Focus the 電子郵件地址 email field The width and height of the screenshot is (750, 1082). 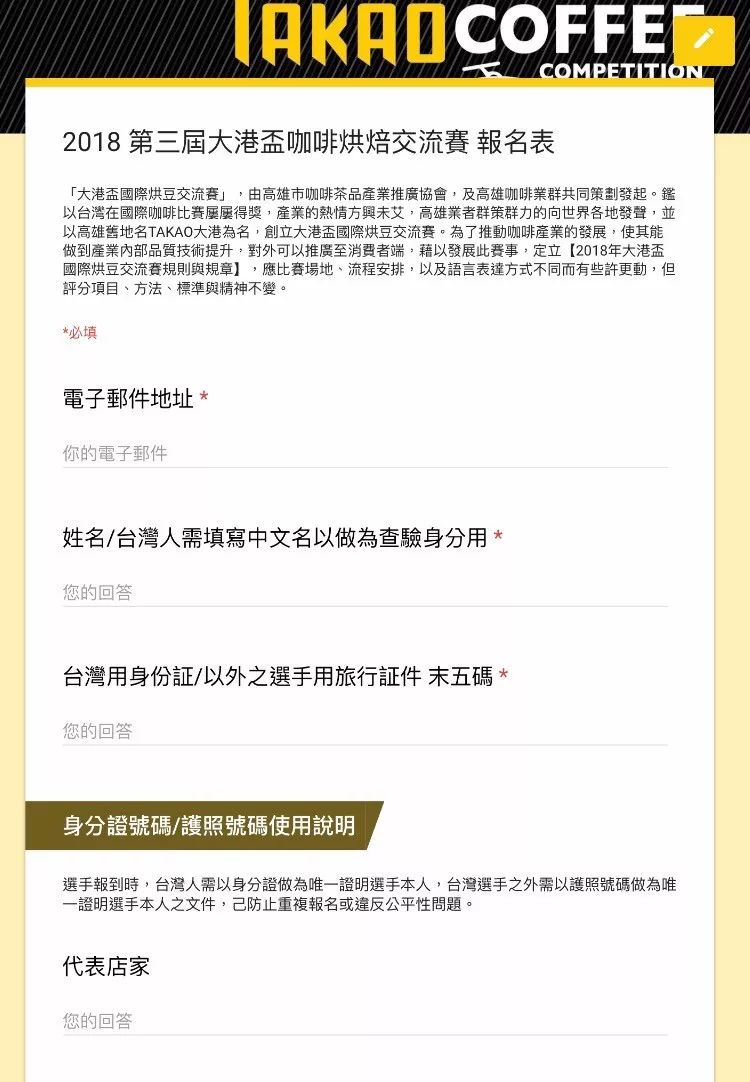pyautogui.click(x=365, y=454)
